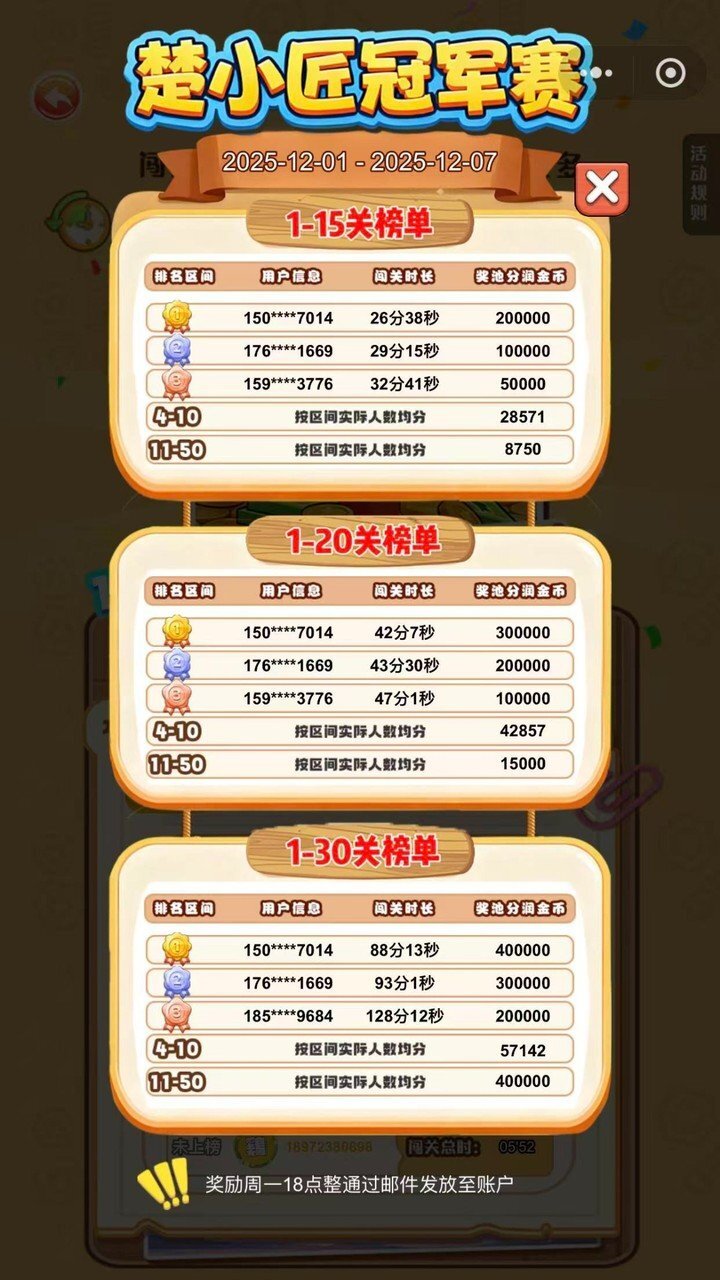The image size is (720, 1280).
Task: Close the leaderboard popup with the red X
Action: pos(602,188)
